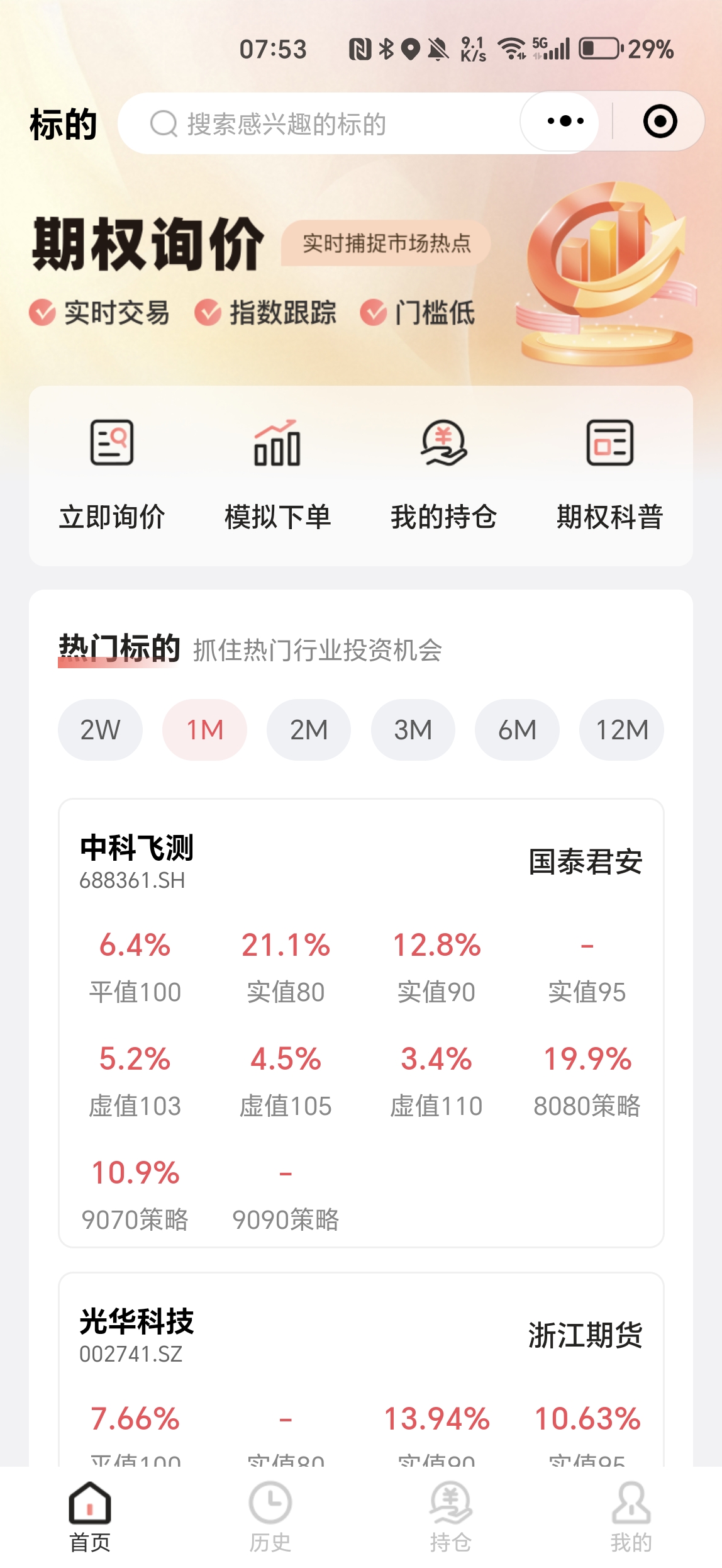Close the mini program via circle icon
The height and width of the screenshot is (1568, 722).
pos(660,121)
